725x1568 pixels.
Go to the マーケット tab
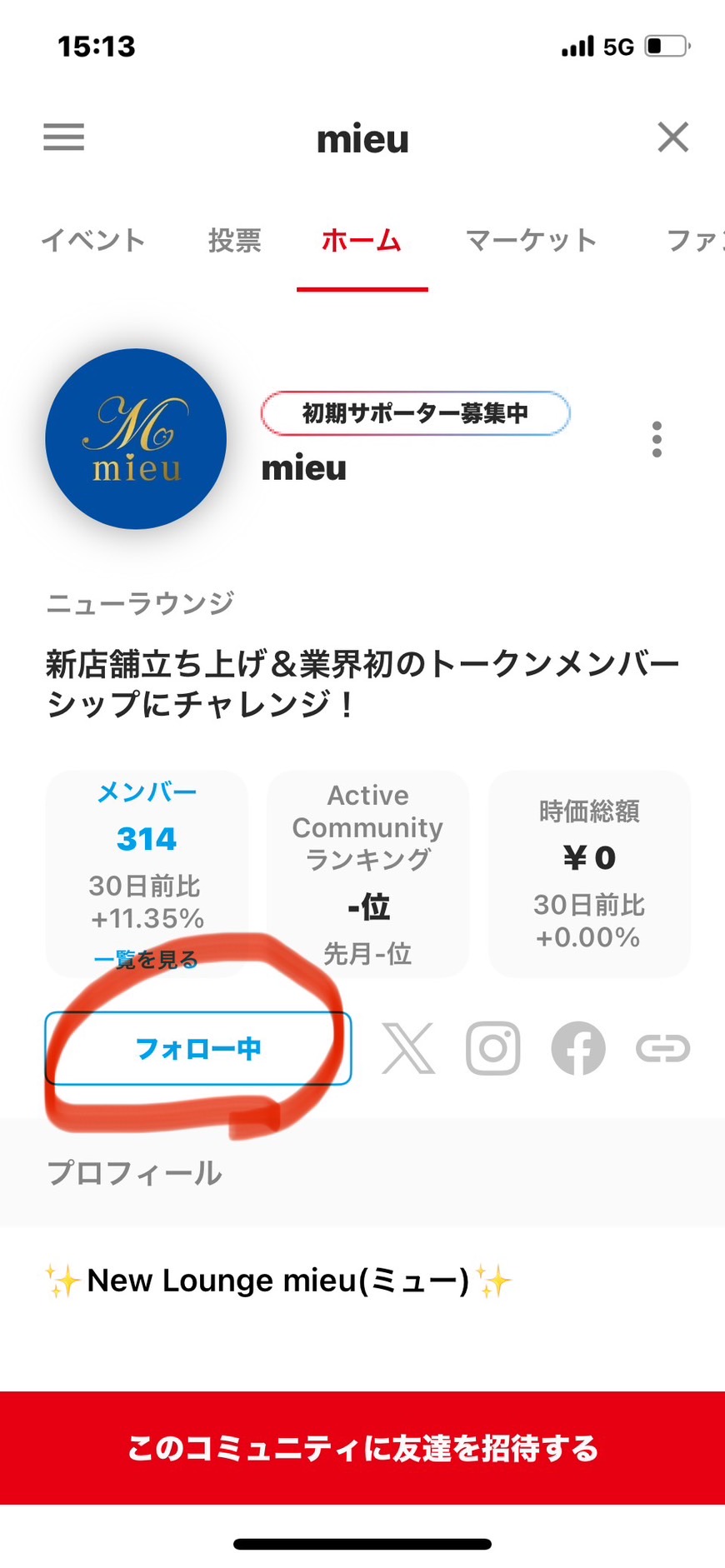click(x=531, y=241)
